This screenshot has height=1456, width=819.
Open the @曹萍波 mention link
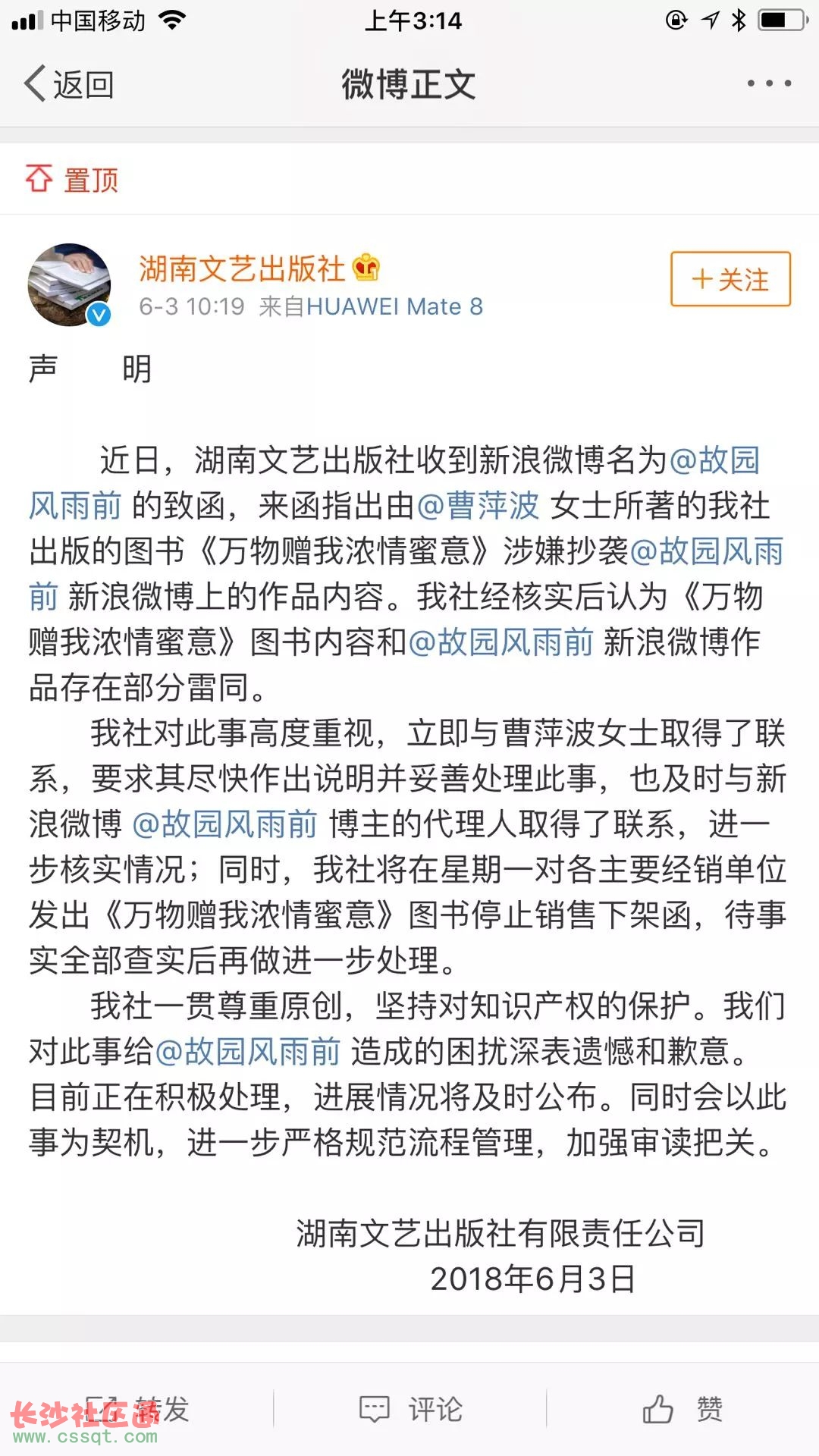click(478, 506)
